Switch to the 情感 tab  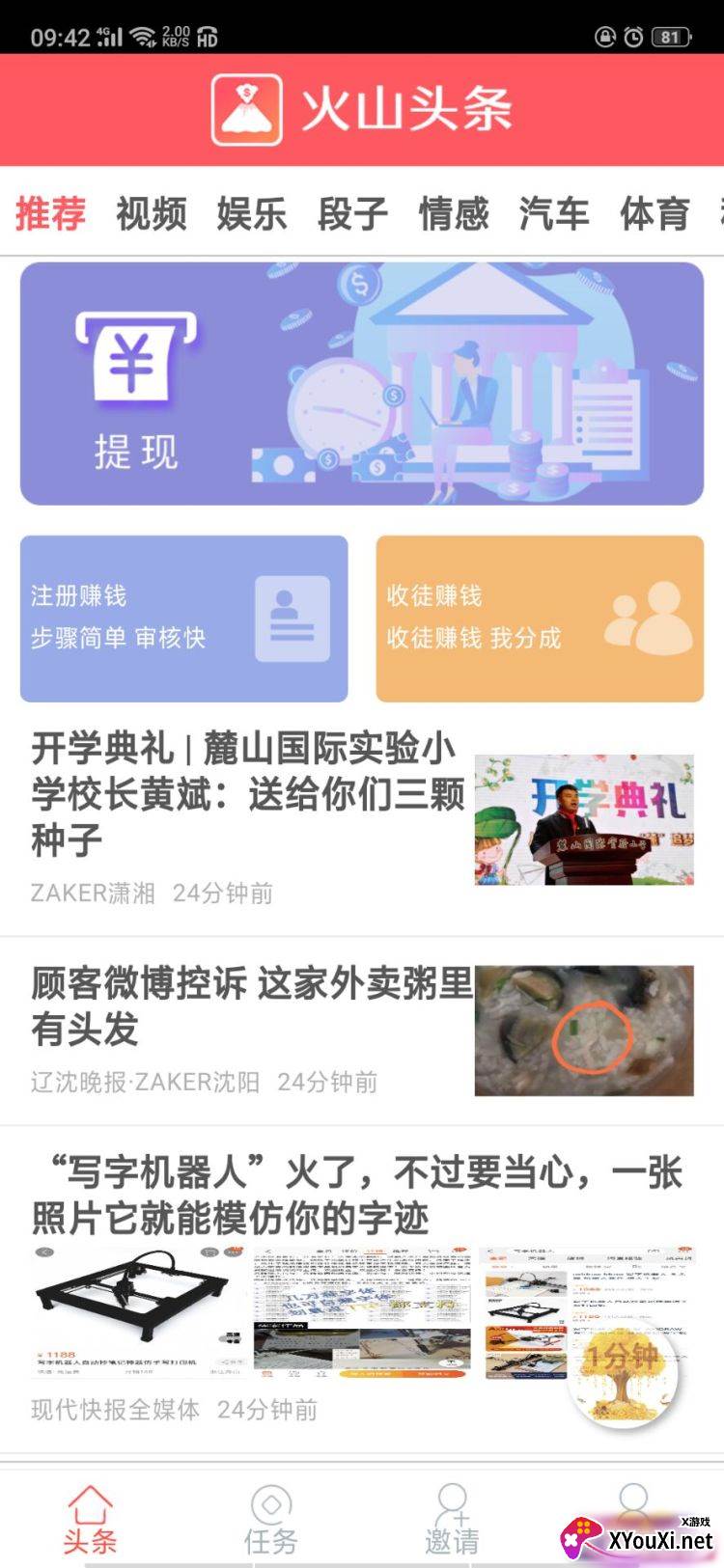tap(454, 213)
